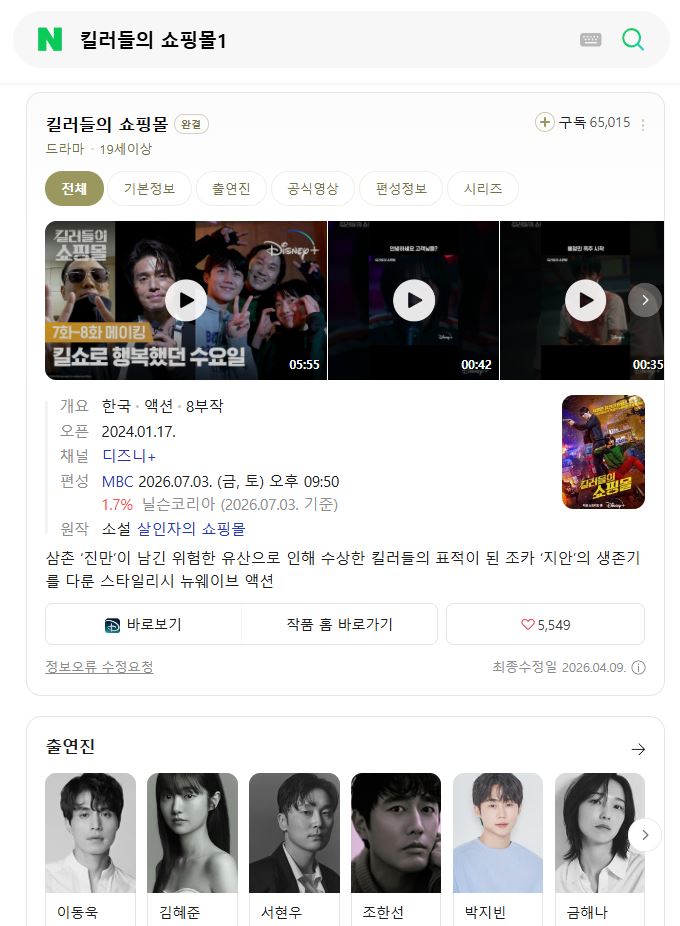Open 이동욱's cast profile
This screenshot has width=680, height=926.
coord(90,849)
